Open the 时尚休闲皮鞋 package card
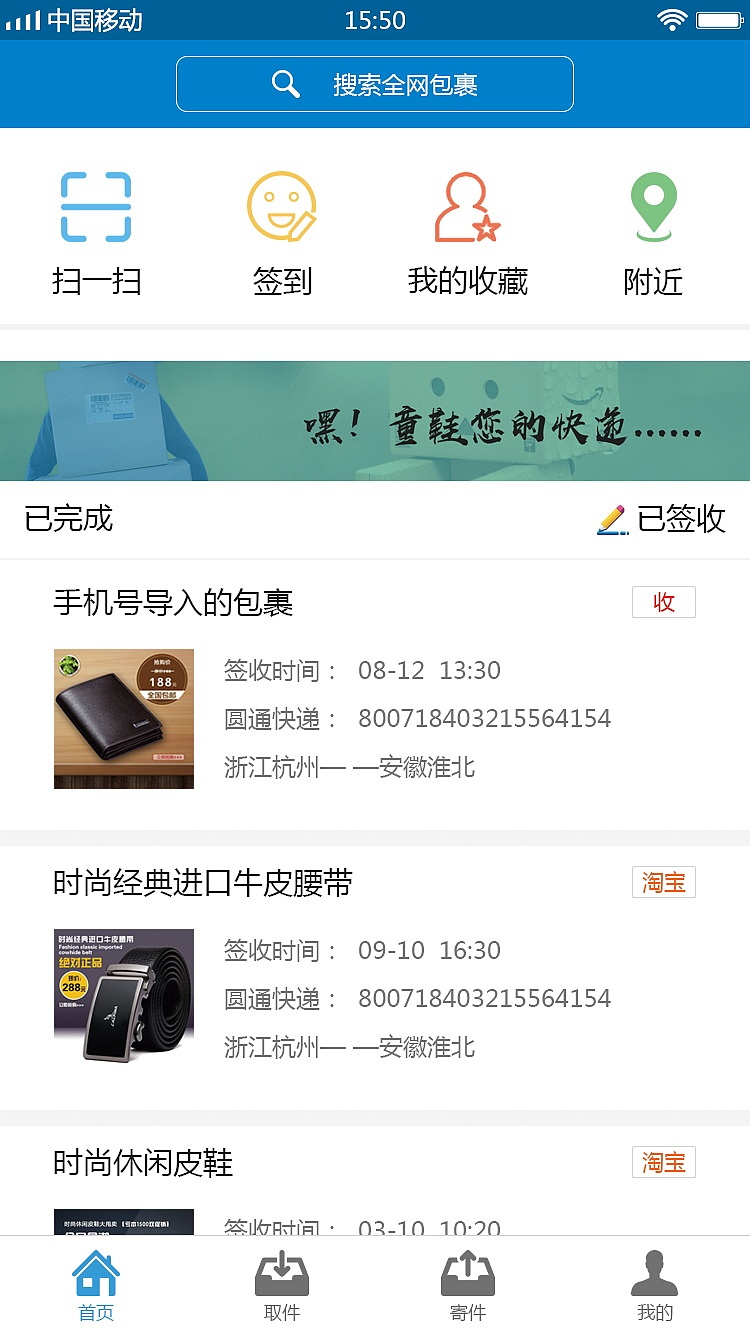Screen dimensions: 750x1334 pos(375,1180)
